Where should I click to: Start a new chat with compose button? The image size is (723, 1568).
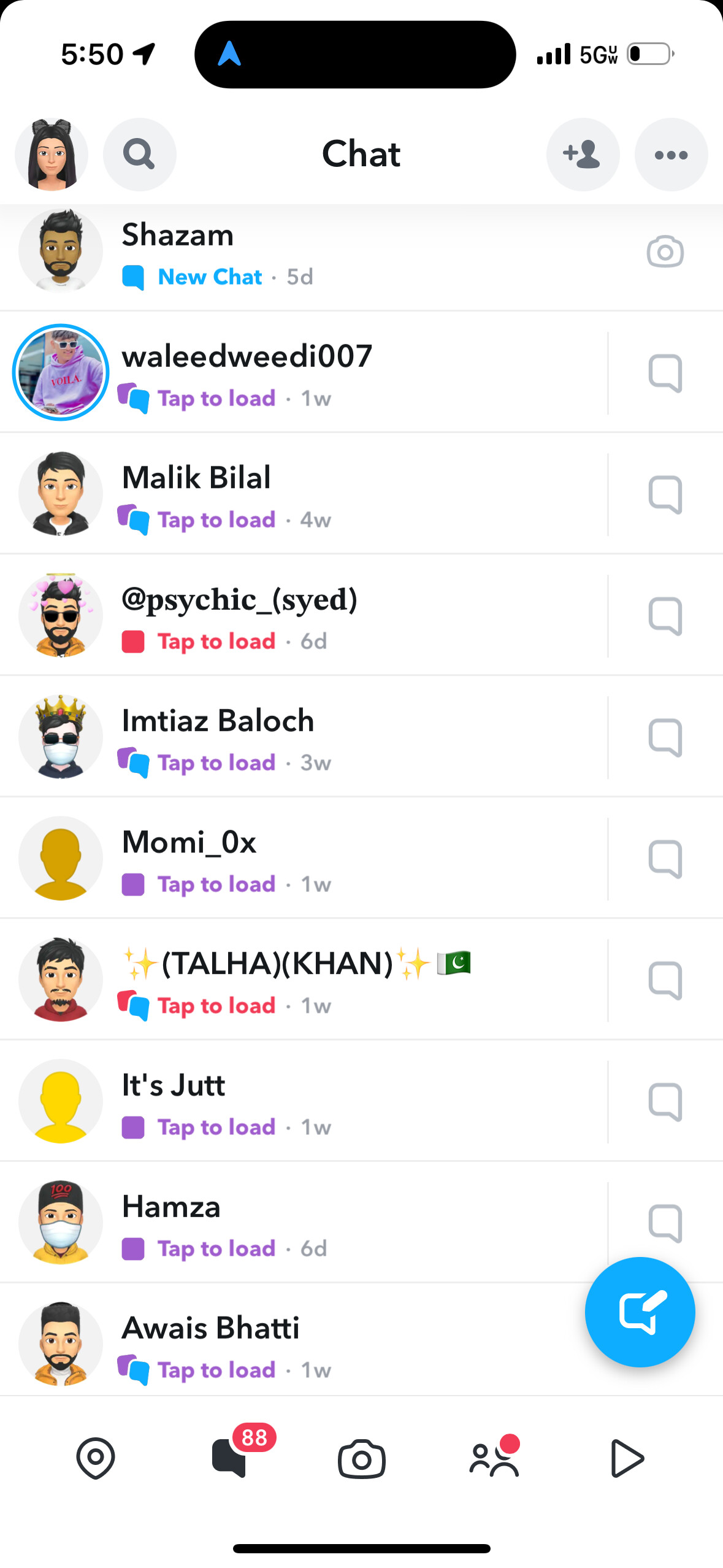tap(640, 1312)
